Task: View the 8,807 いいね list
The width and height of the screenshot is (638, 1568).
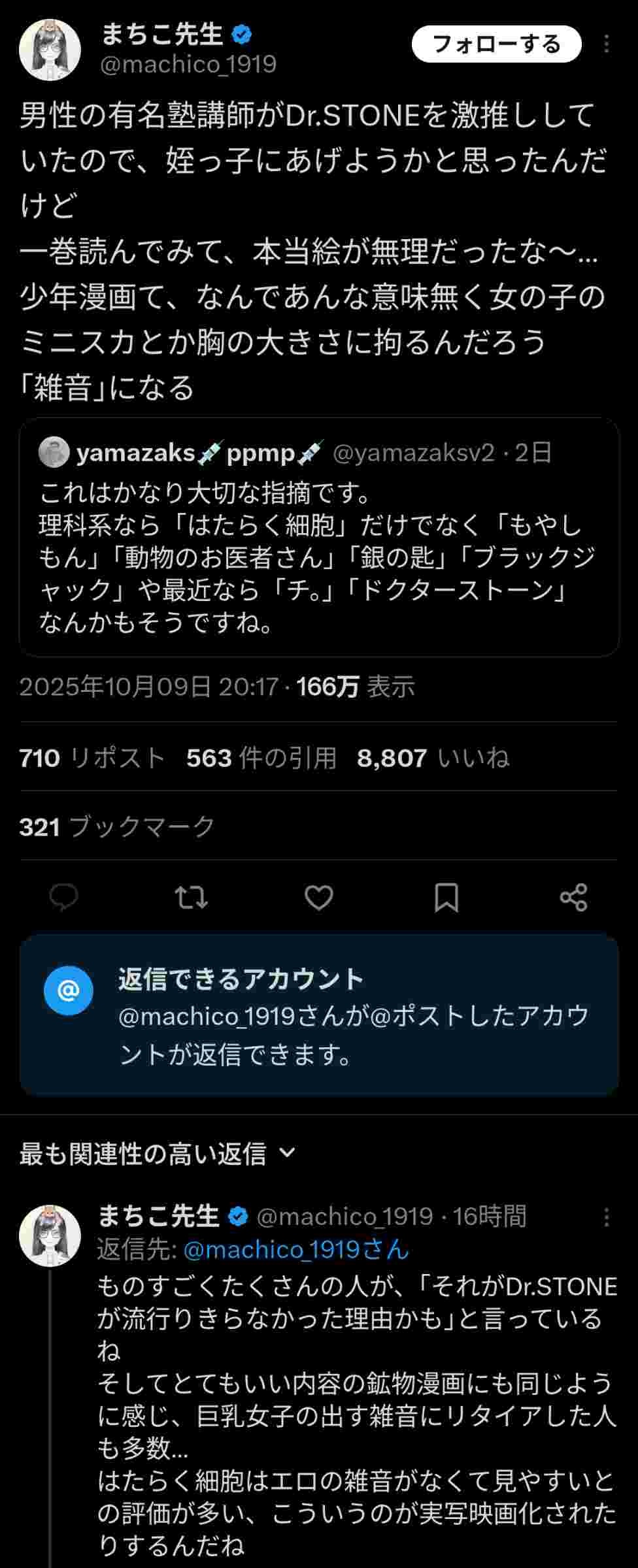Action: 433,758
